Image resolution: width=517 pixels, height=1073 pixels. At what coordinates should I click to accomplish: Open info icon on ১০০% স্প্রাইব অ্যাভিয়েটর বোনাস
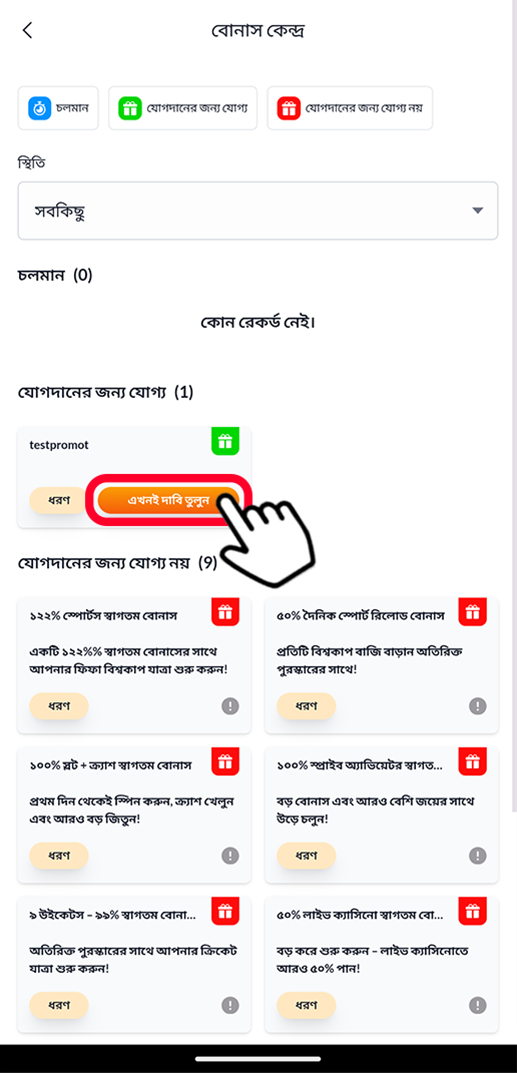coord(477,855)
